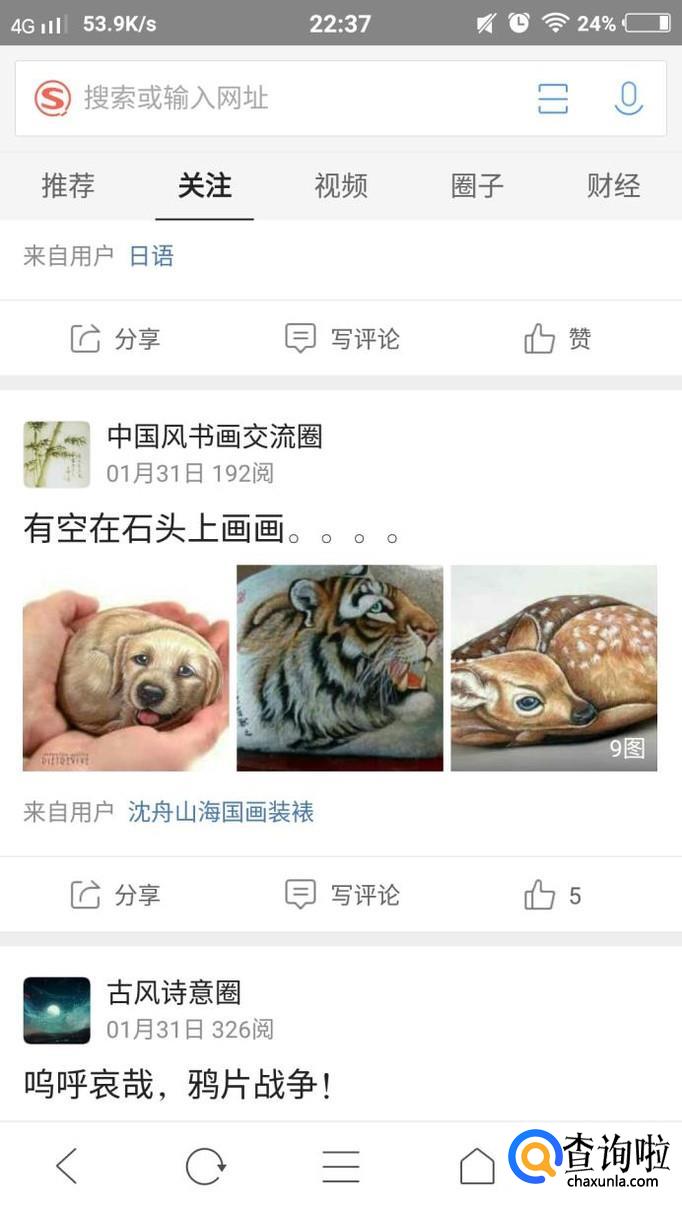Image resolution: width=682 pixels, height=1212 pixels.
Task: Start voice search with the microphone icon
Action: [x=627, y=98]
